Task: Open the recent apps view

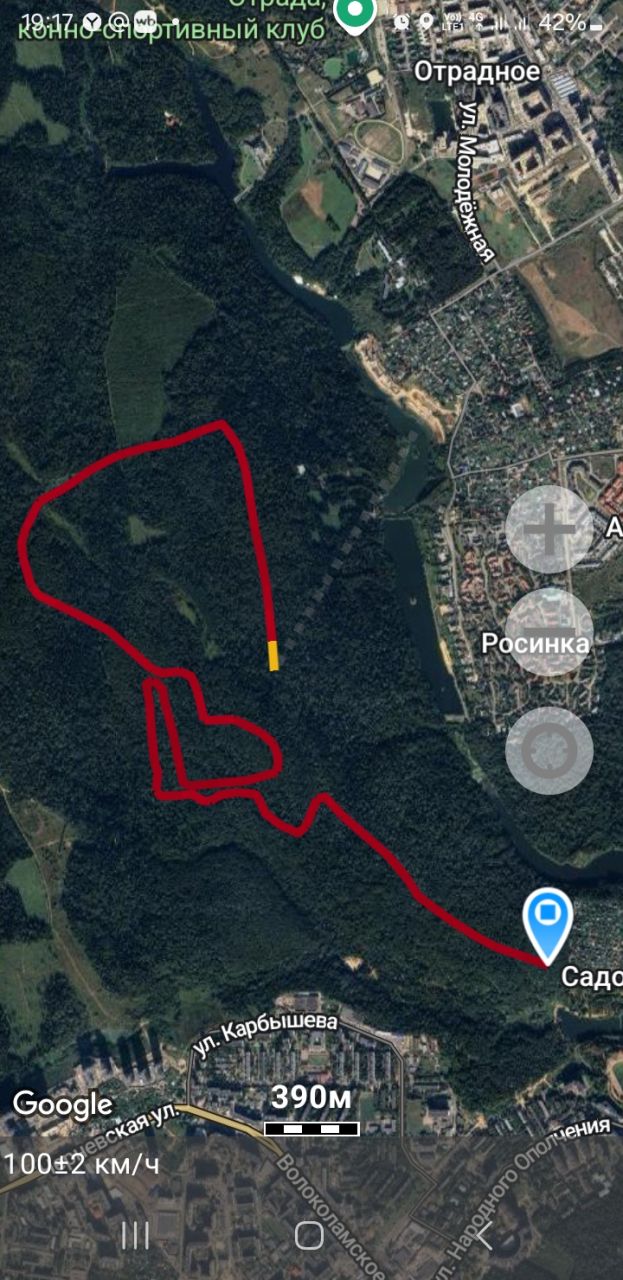Action: tap(135, 1236)
